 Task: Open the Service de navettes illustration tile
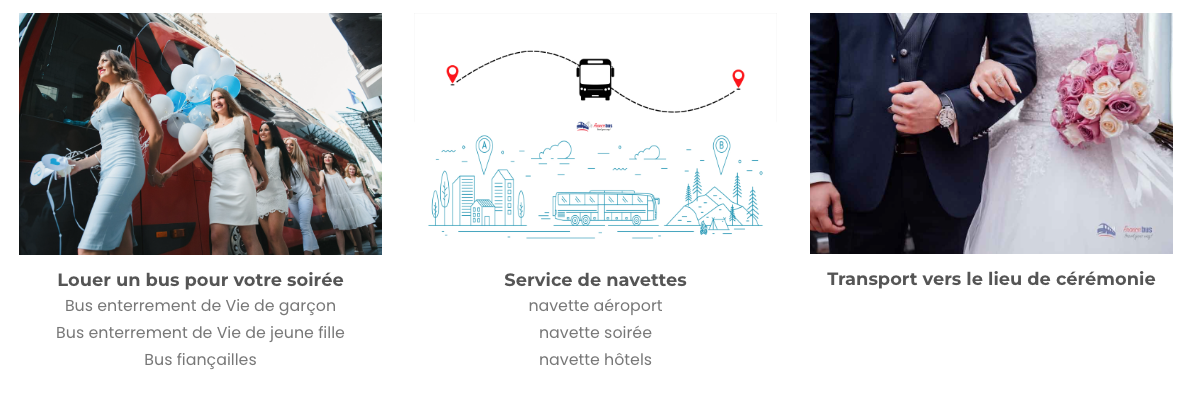pyautogui.click(x=595, y=134)
